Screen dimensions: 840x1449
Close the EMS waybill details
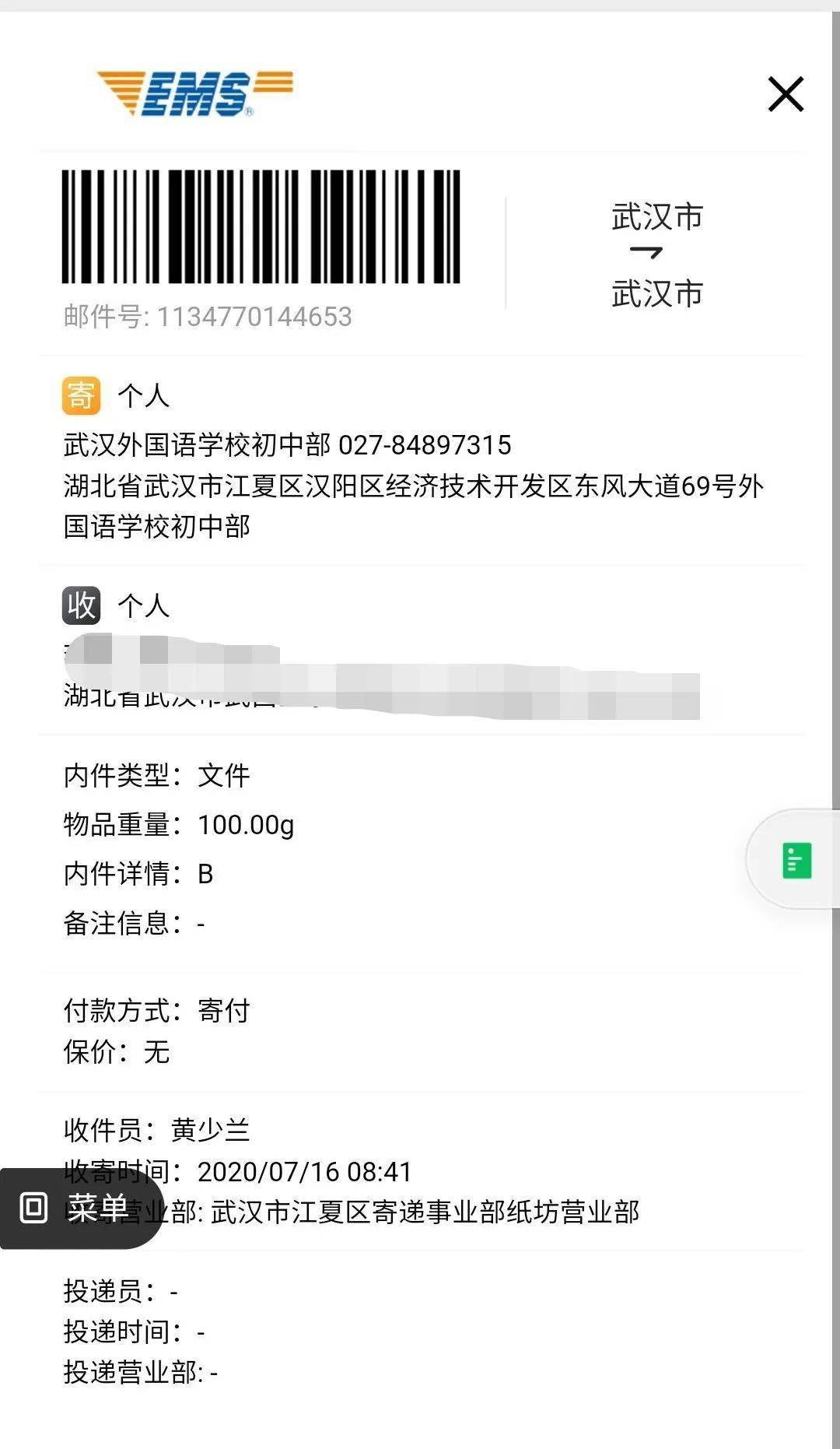tap(785, 94)
